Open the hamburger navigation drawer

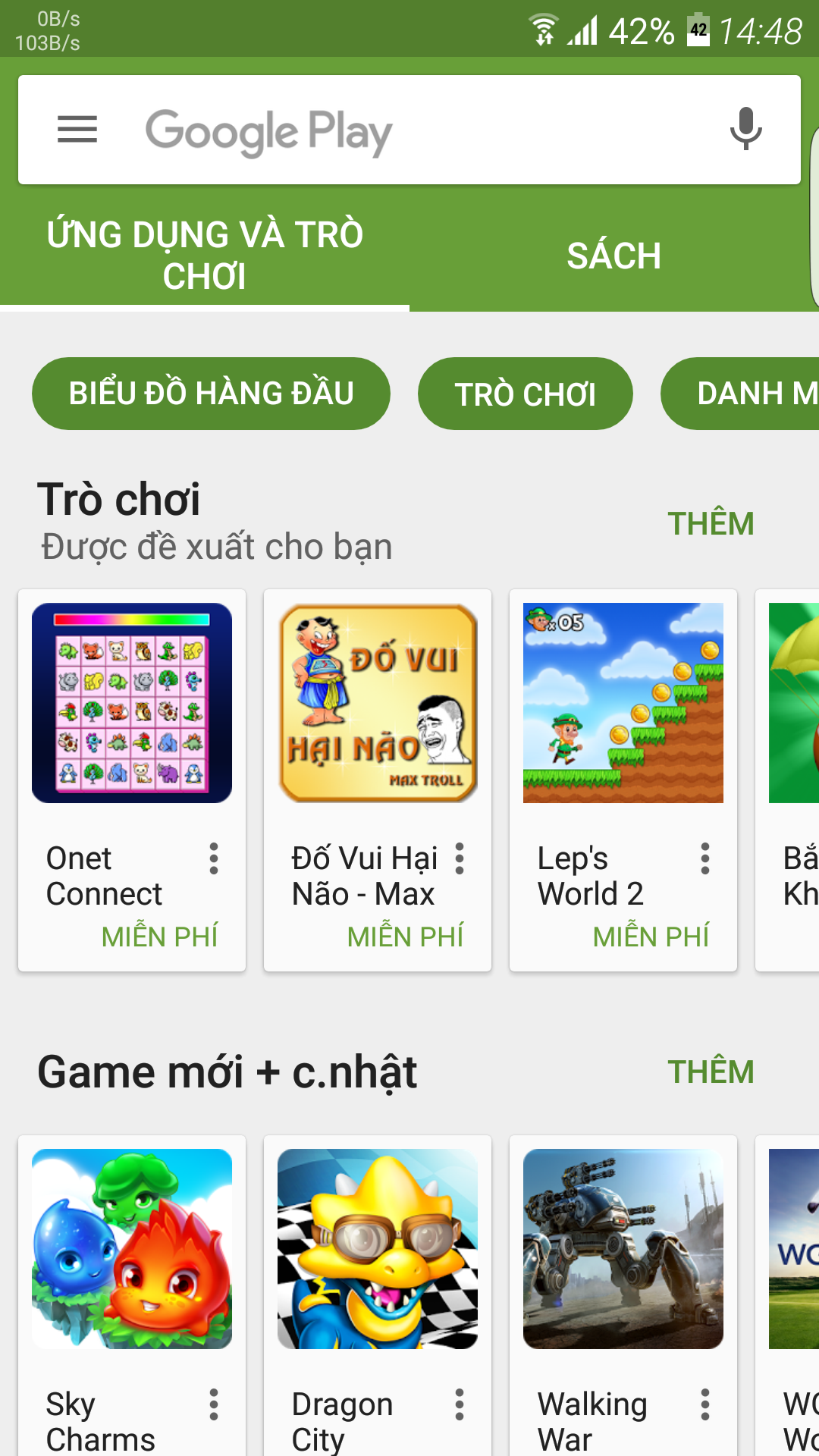[x=77, y=130]
